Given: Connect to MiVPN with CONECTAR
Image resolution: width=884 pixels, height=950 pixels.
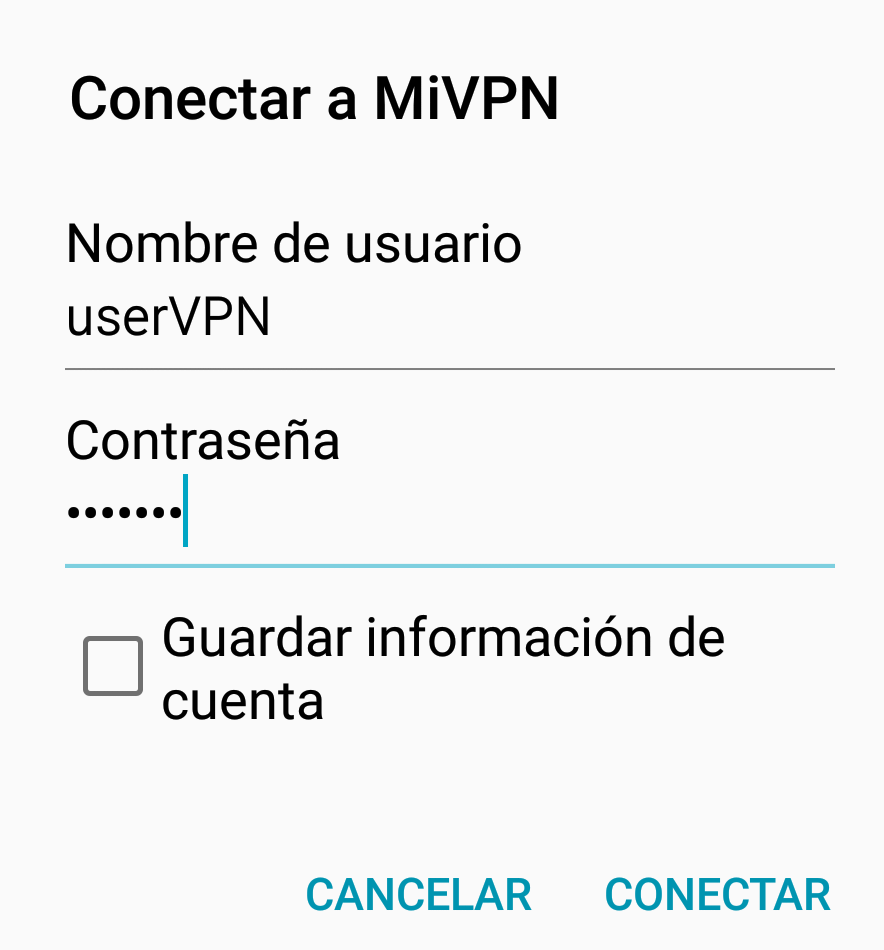Looking at the screenshot, I should pyautogui.click(x=717, y=895).
